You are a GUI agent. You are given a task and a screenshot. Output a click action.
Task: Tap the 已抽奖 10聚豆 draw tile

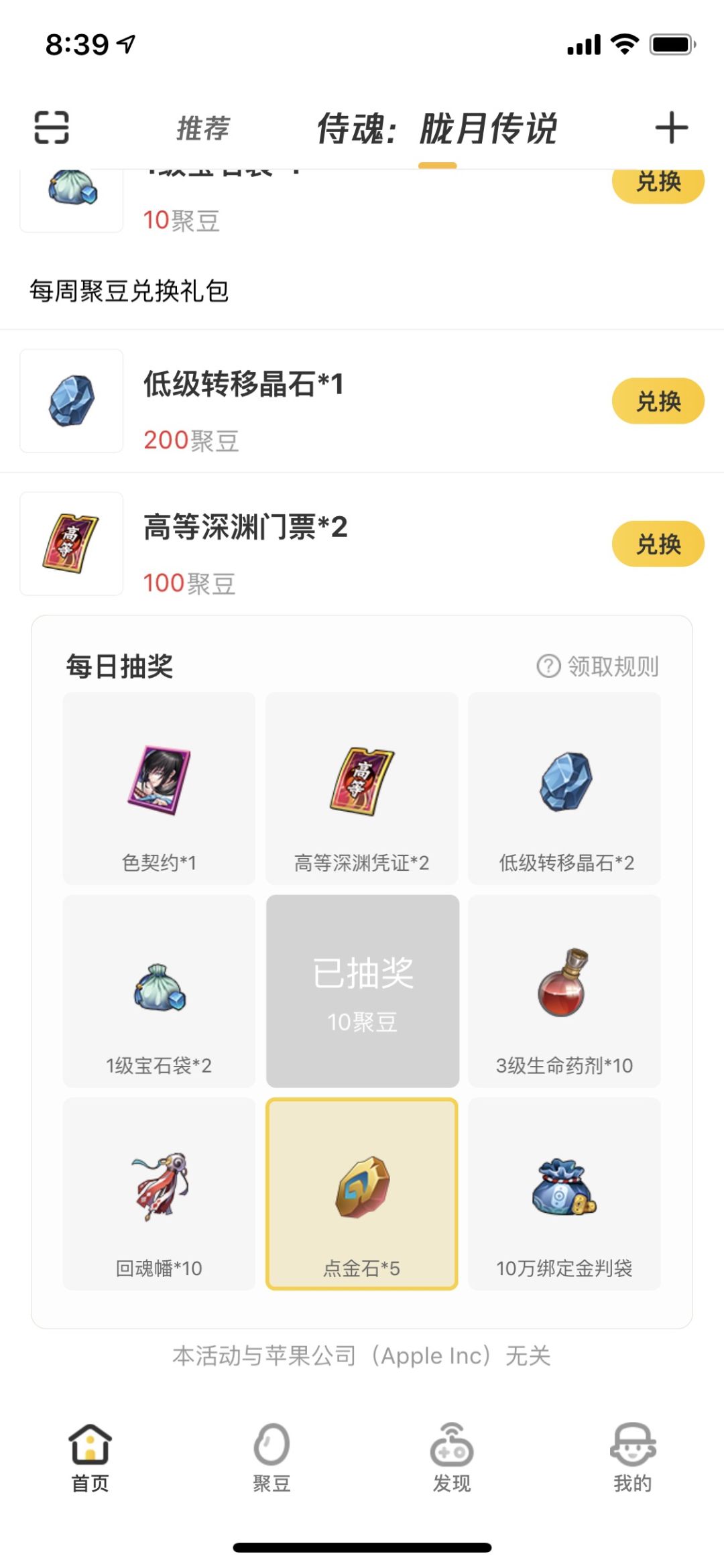(x=363, y=991)
